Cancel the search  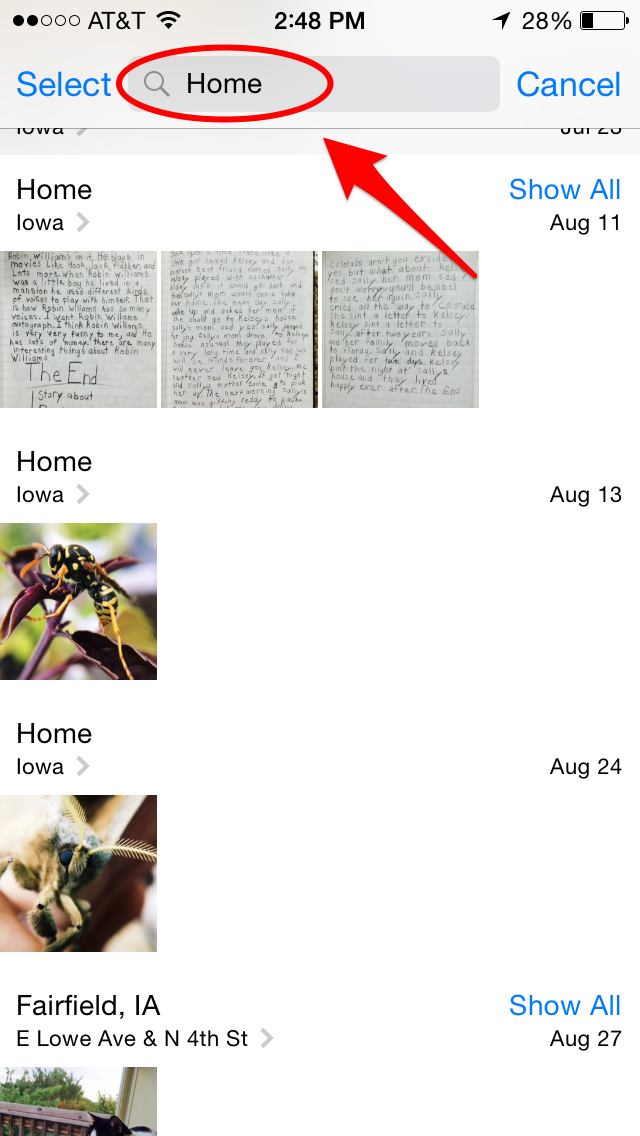tap(568, 85)
